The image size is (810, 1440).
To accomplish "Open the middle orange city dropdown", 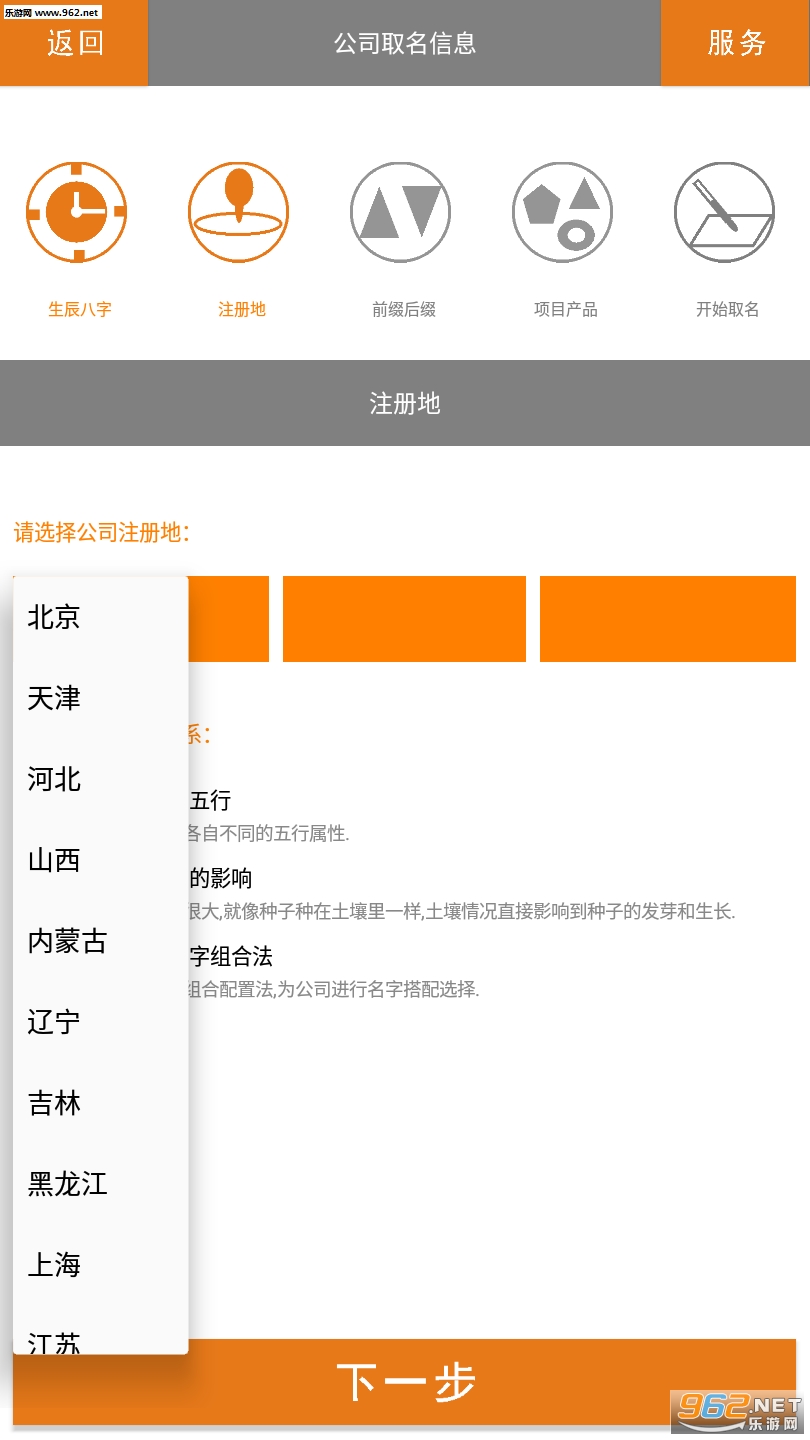I will click(x=404, y=619).
